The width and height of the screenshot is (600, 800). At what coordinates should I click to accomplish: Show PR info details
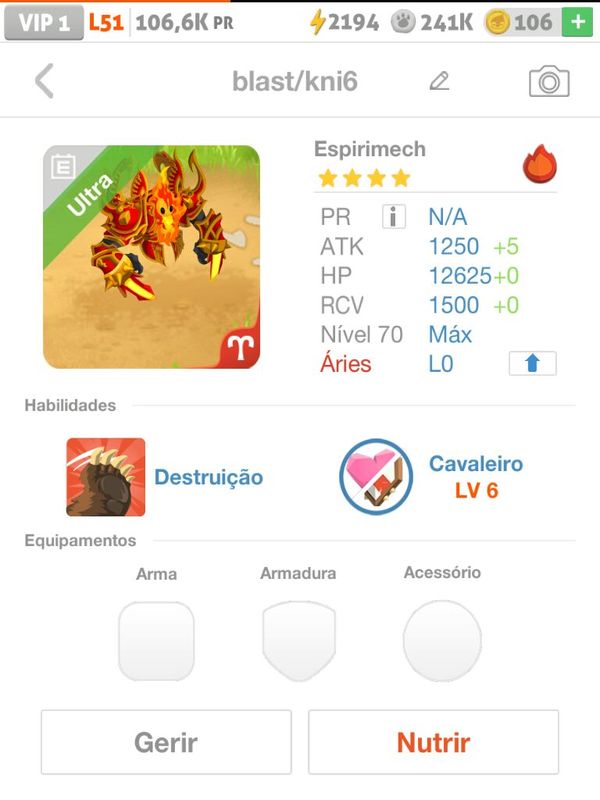point(393,216)
